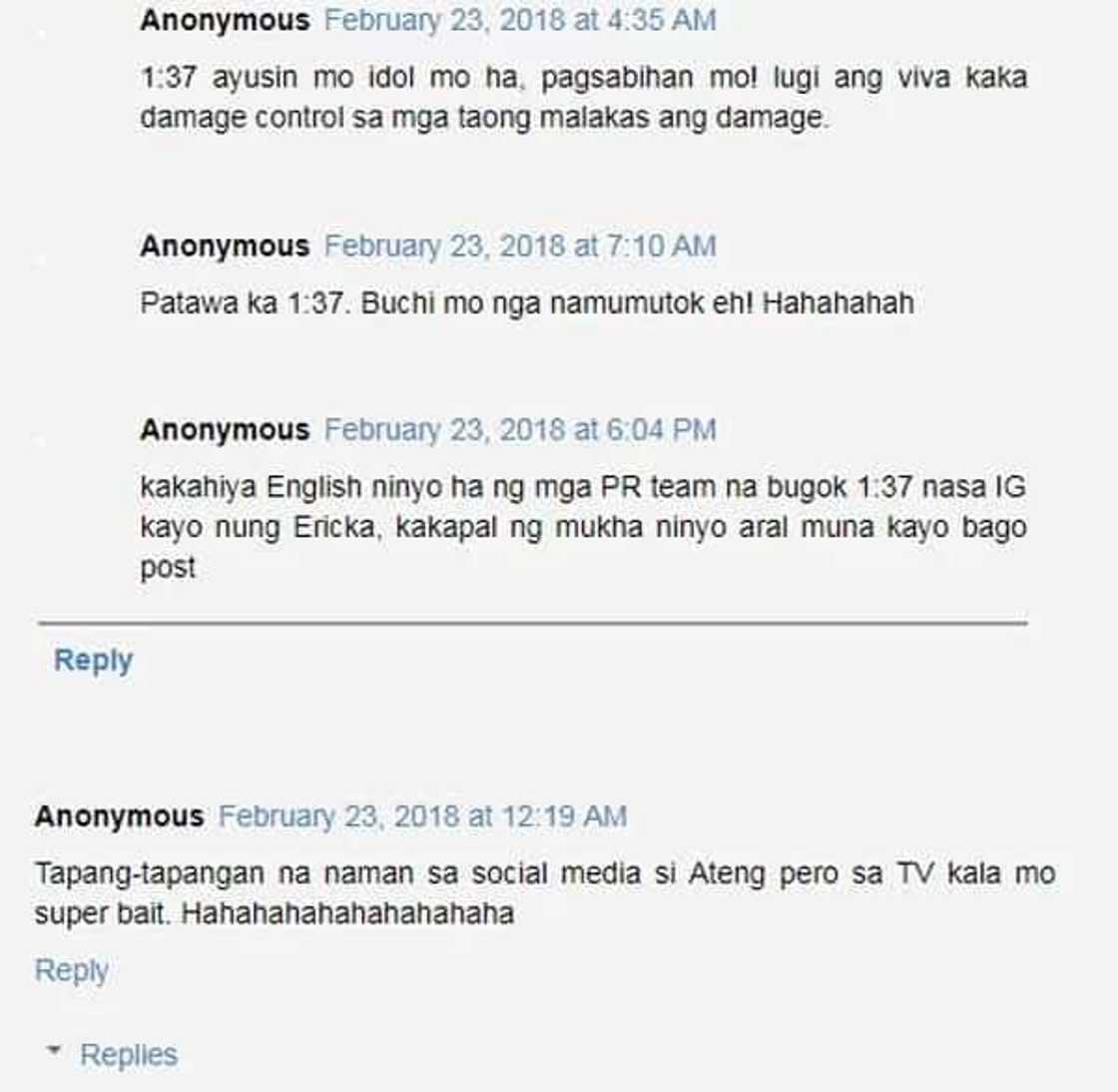The image size is (1118, 1092).
Task: Open the 12:19 AM comment timestamp link
Action: coord(422,817)
